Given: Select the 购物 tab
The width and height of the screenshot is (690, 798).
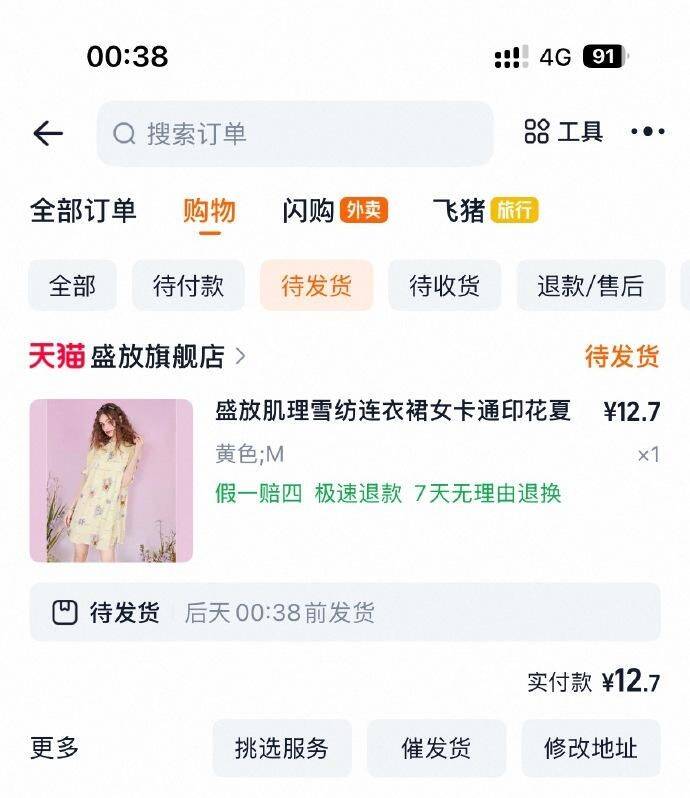Looking at the screenshot, I should pos(209,211).
